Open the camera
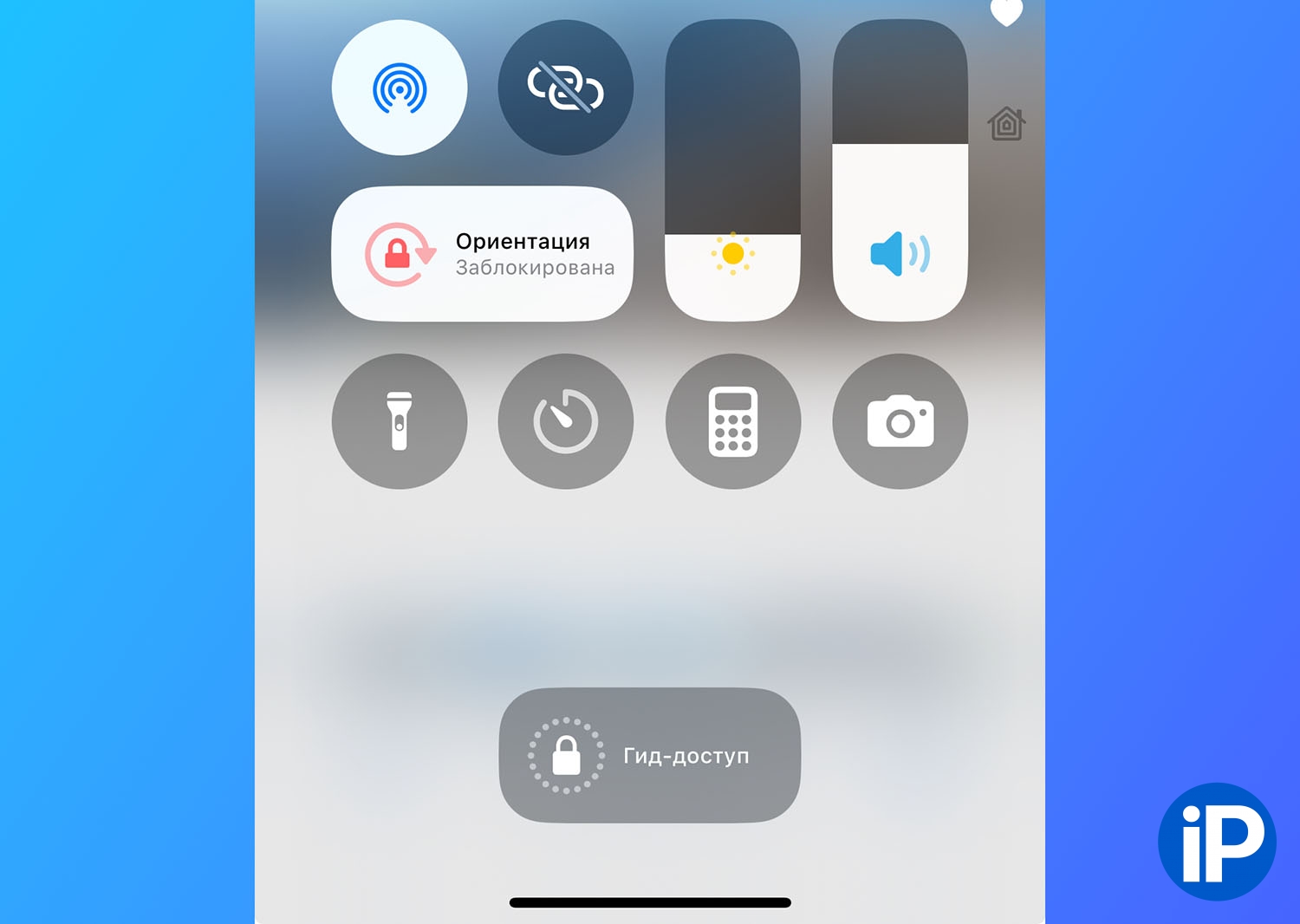Viewport: 1300px width, 924px height. (900, 421)
